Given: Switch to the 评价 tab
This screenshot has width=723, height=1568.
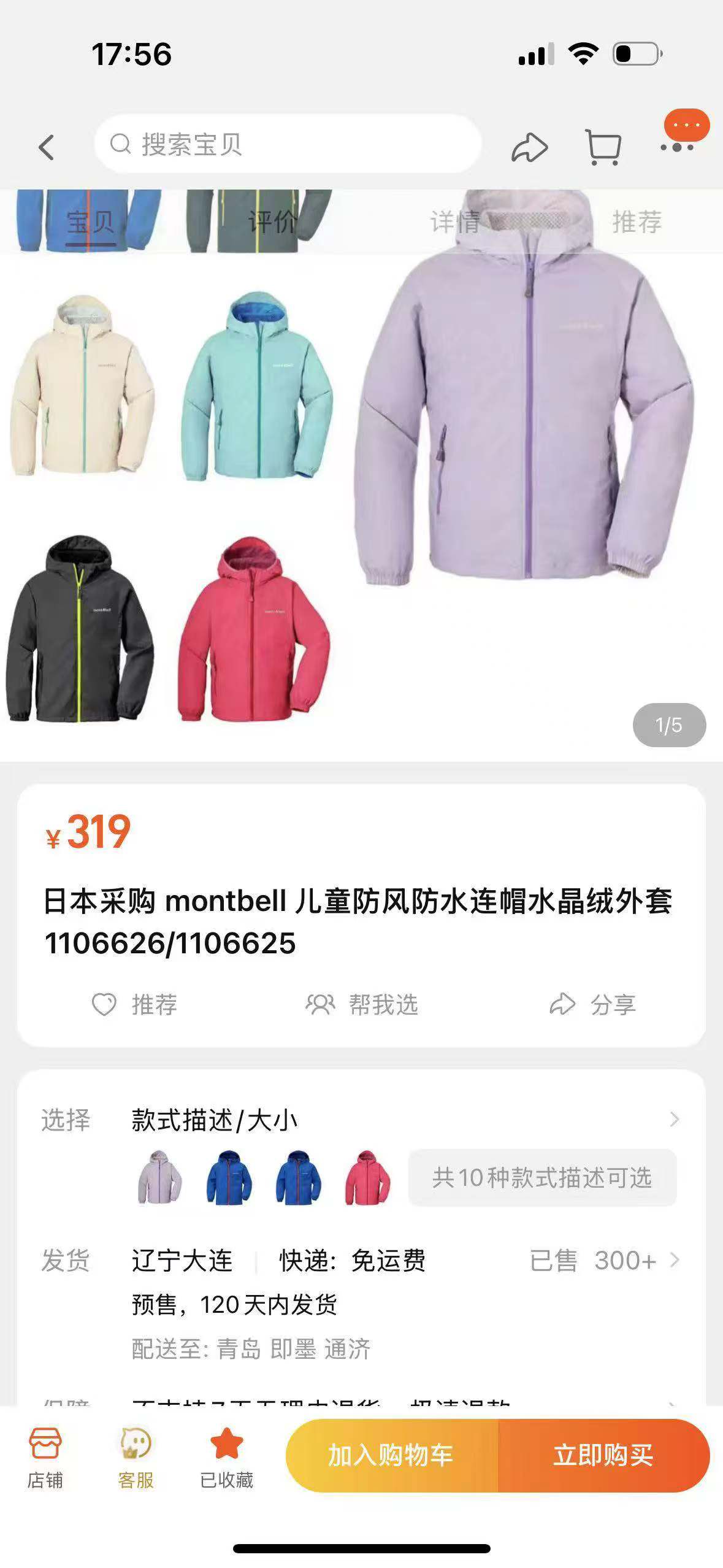Looking at the screenshot, I should pyautogui.click(x=272, y=221).
